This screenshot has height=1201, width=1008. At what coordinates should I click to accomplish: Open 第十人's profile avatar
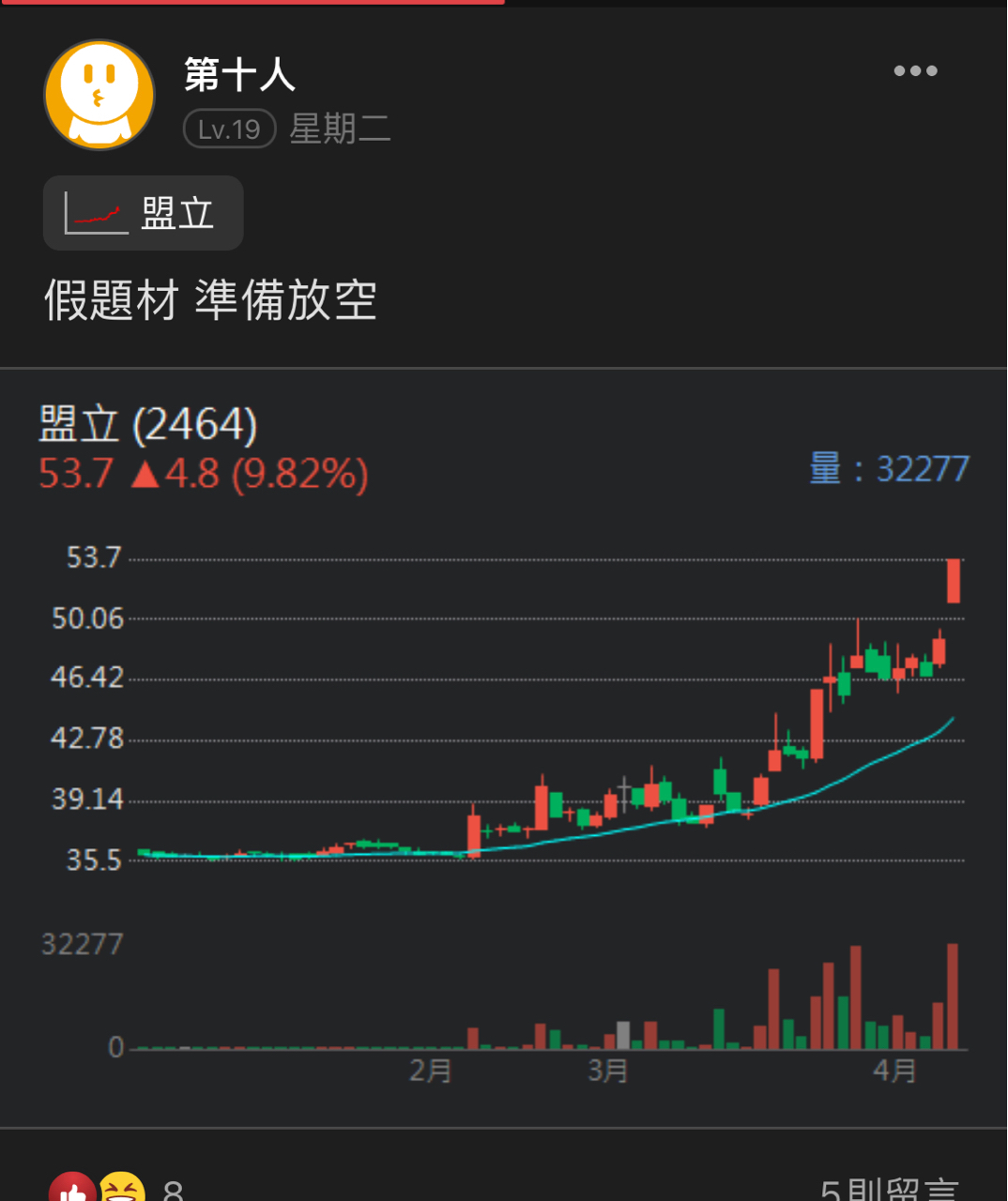click(99, 95)
